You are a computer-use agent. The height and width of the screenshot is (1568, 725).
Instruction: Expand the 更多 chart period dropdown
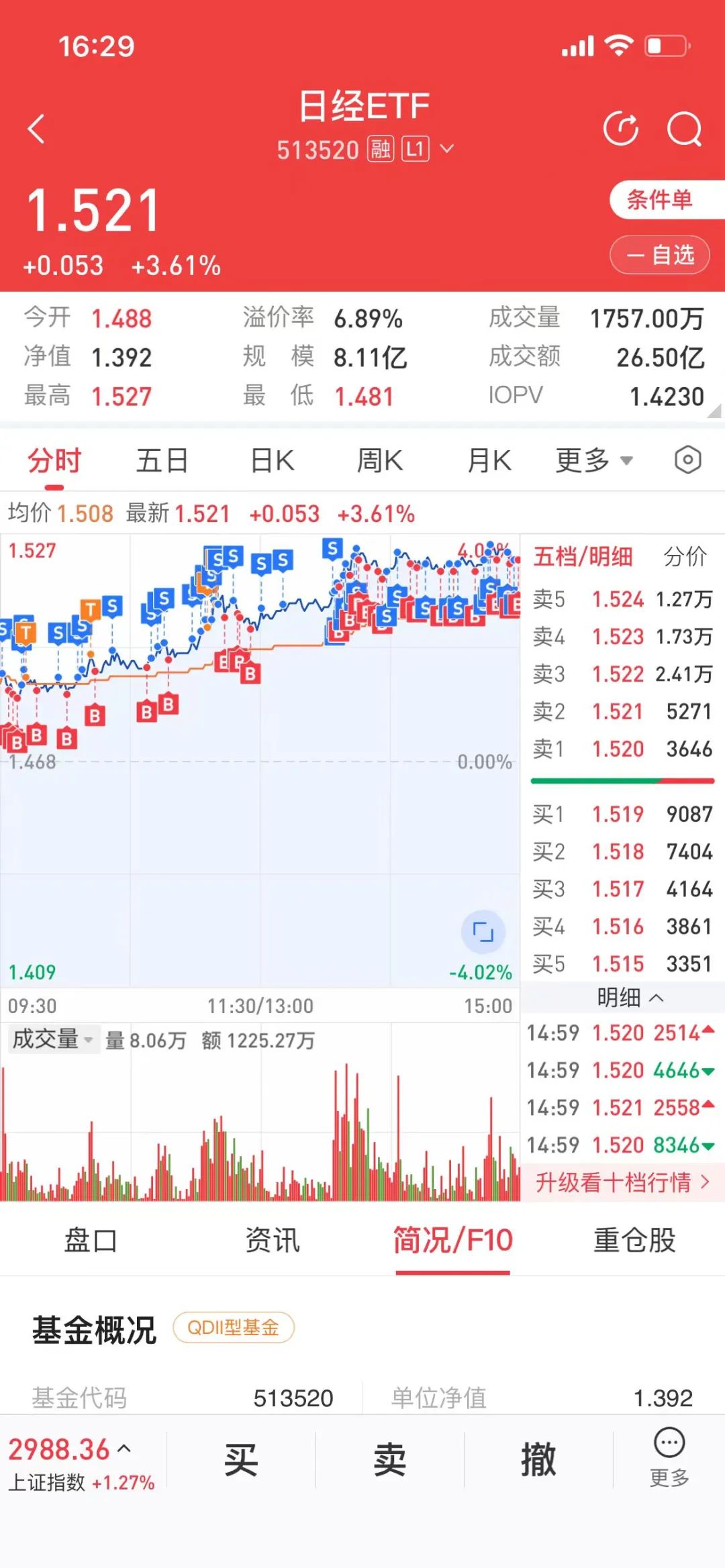coord(594,461)
